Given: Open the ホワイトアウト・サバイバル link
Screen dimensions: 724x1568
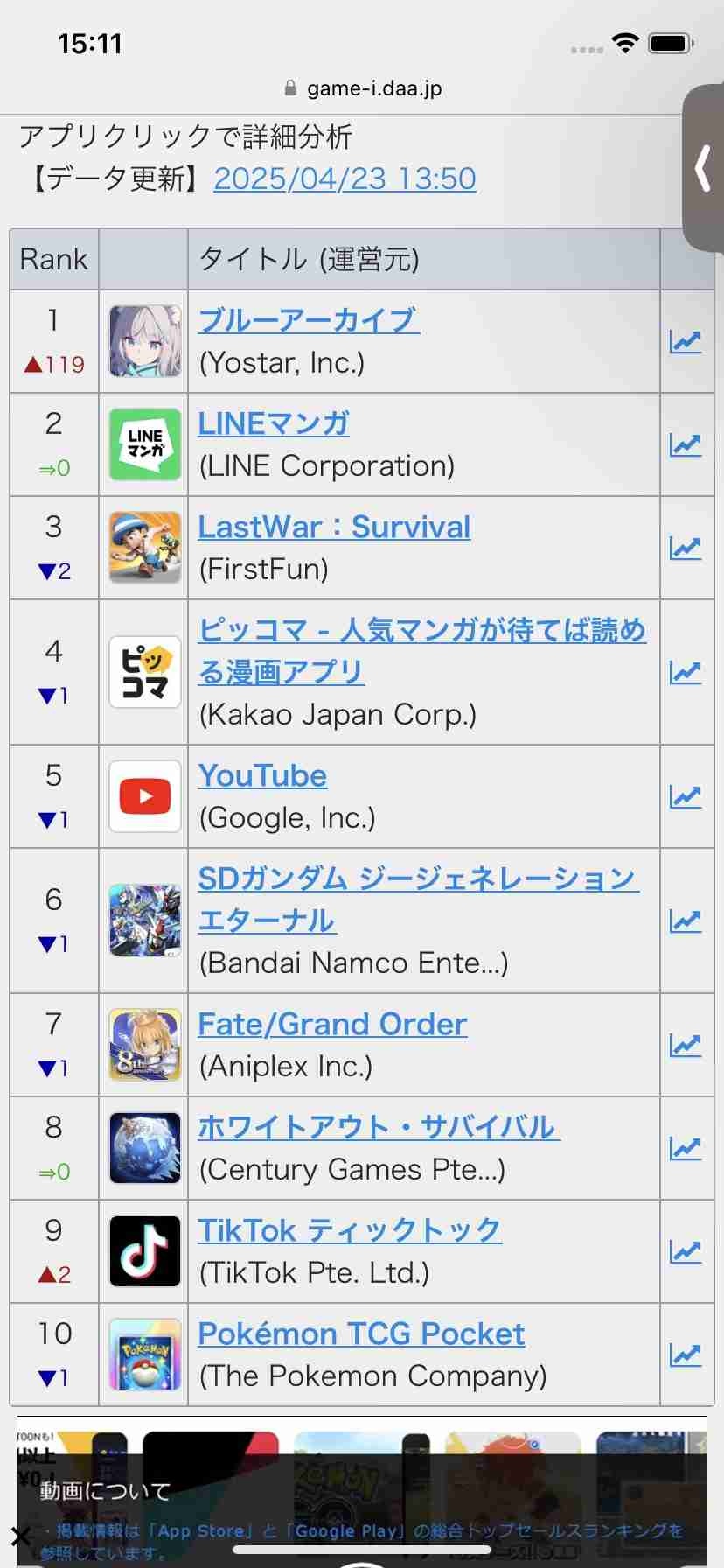Looking at the screenshot, I should [x=379, y=1127].
